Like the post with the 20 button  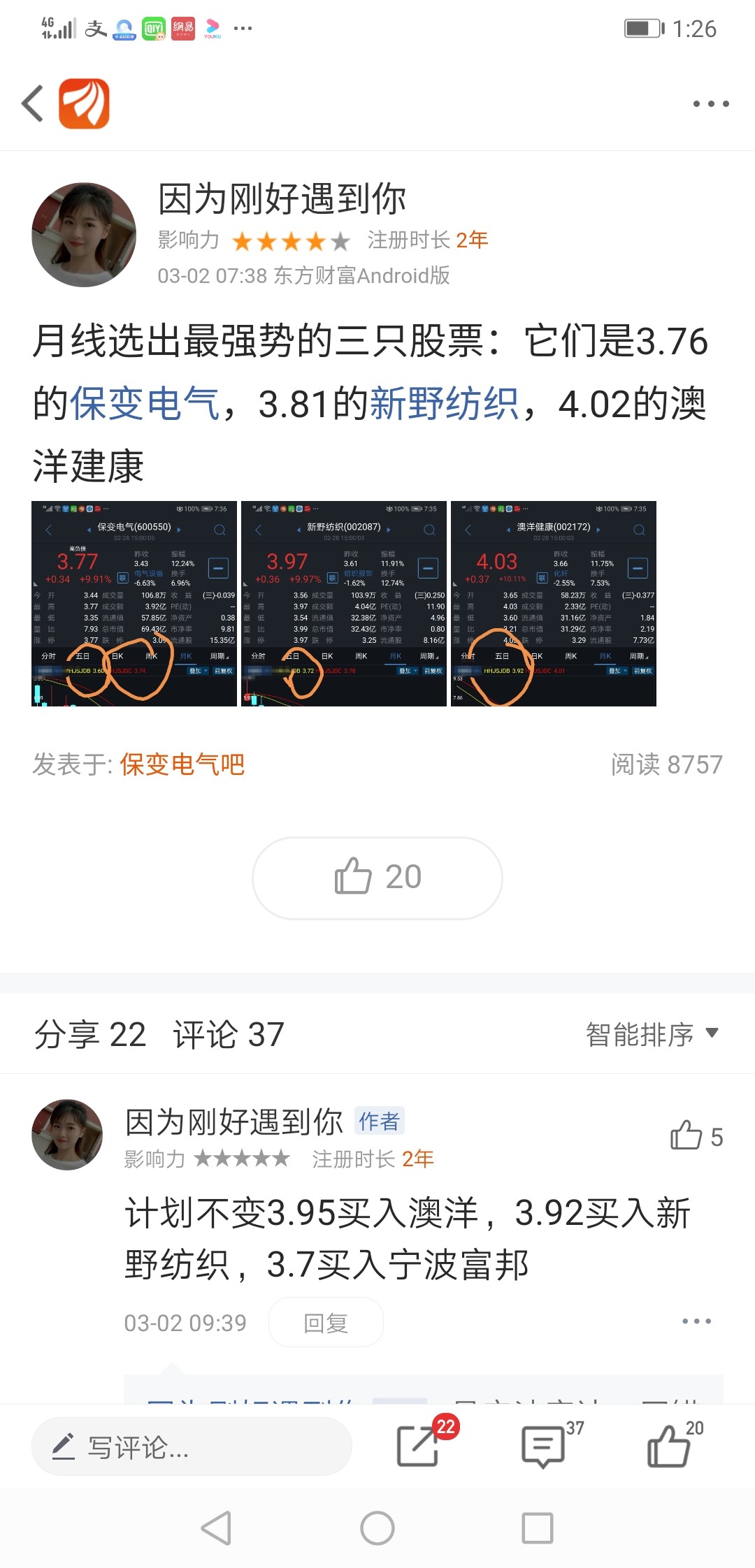(x=377, y=878)
